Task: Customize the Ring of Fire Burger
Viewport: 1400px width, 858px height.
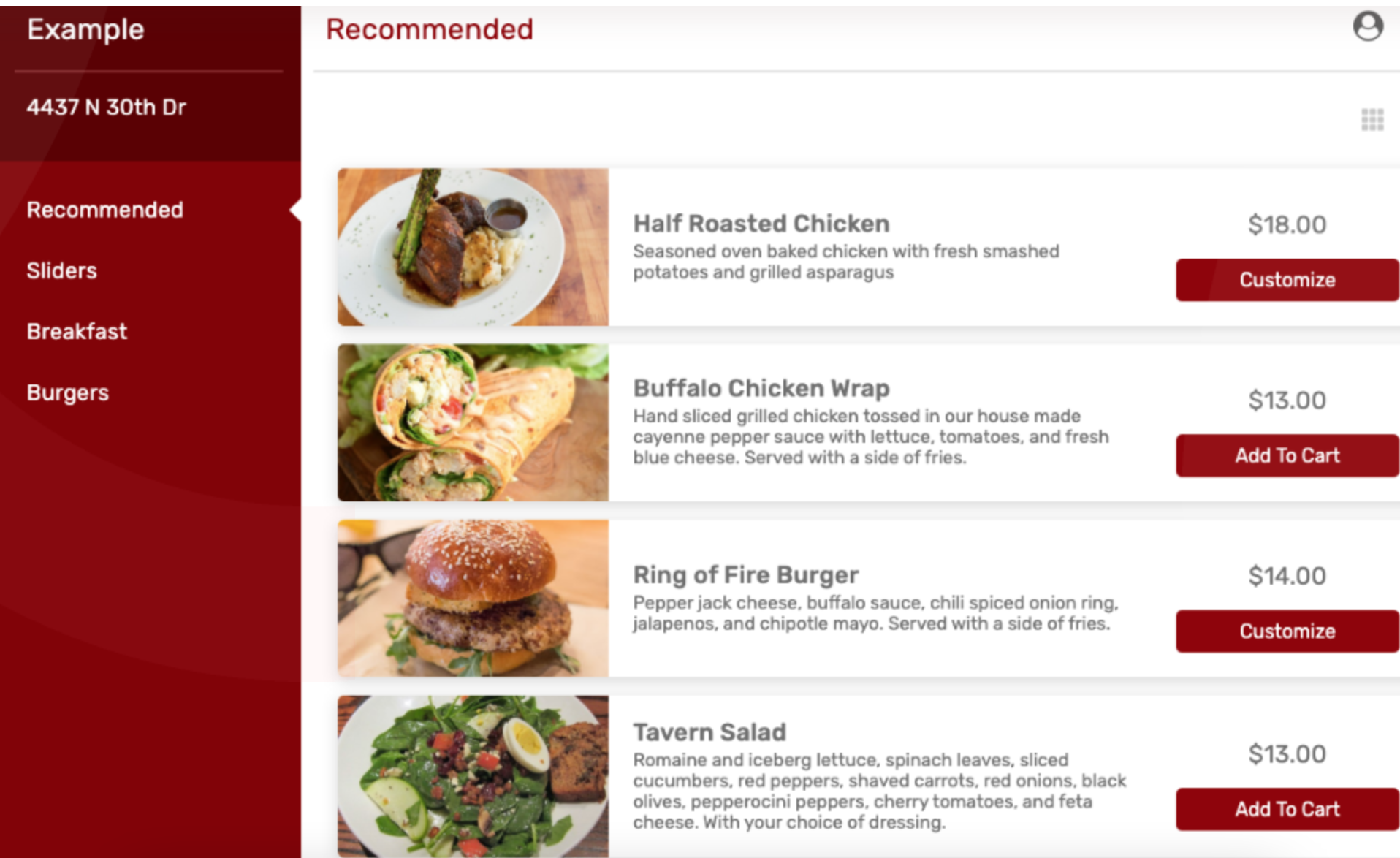Action: tap(1286, 631)
